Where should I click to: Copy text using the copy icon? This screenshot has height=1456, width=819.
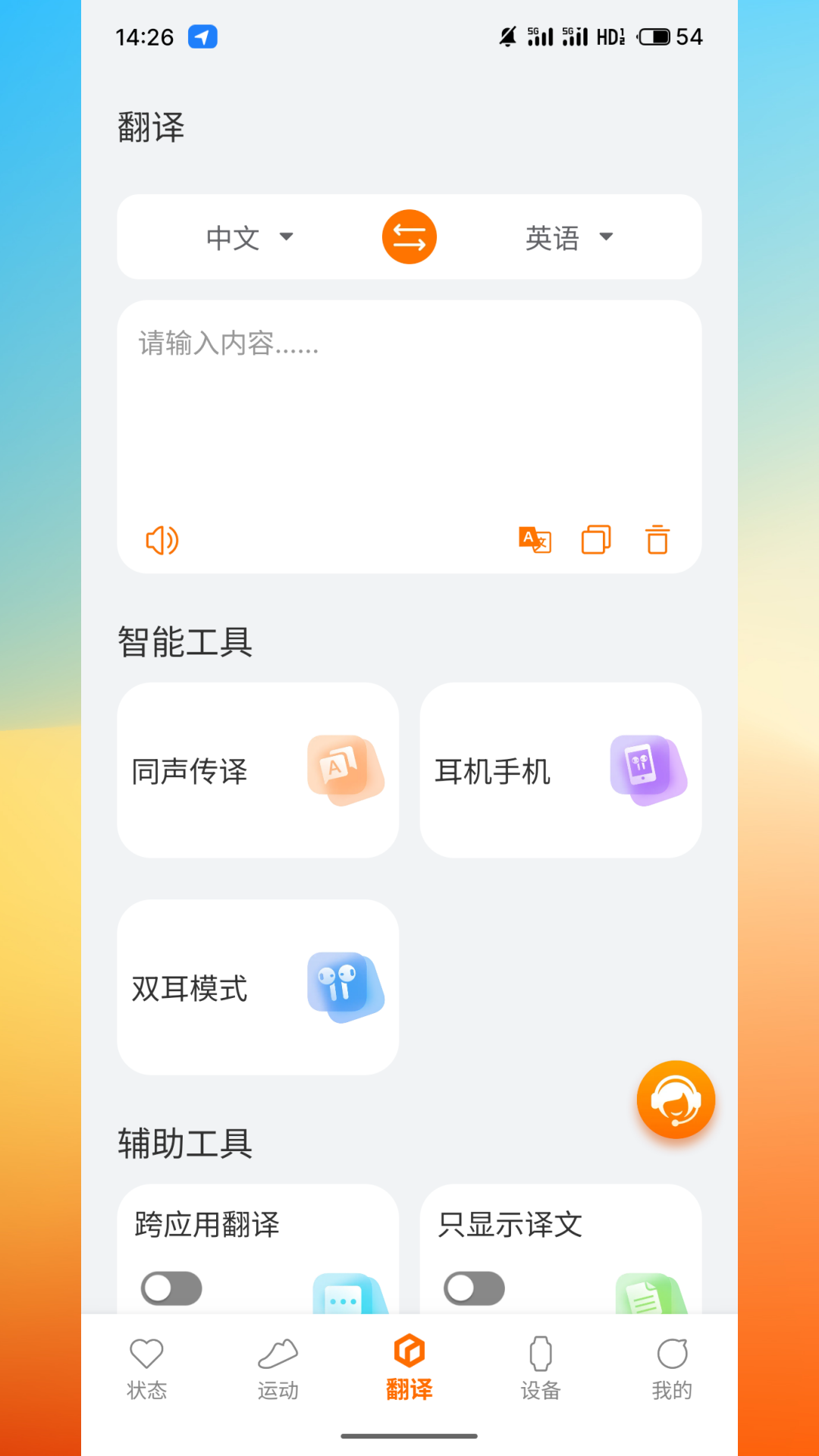(596, 540)
